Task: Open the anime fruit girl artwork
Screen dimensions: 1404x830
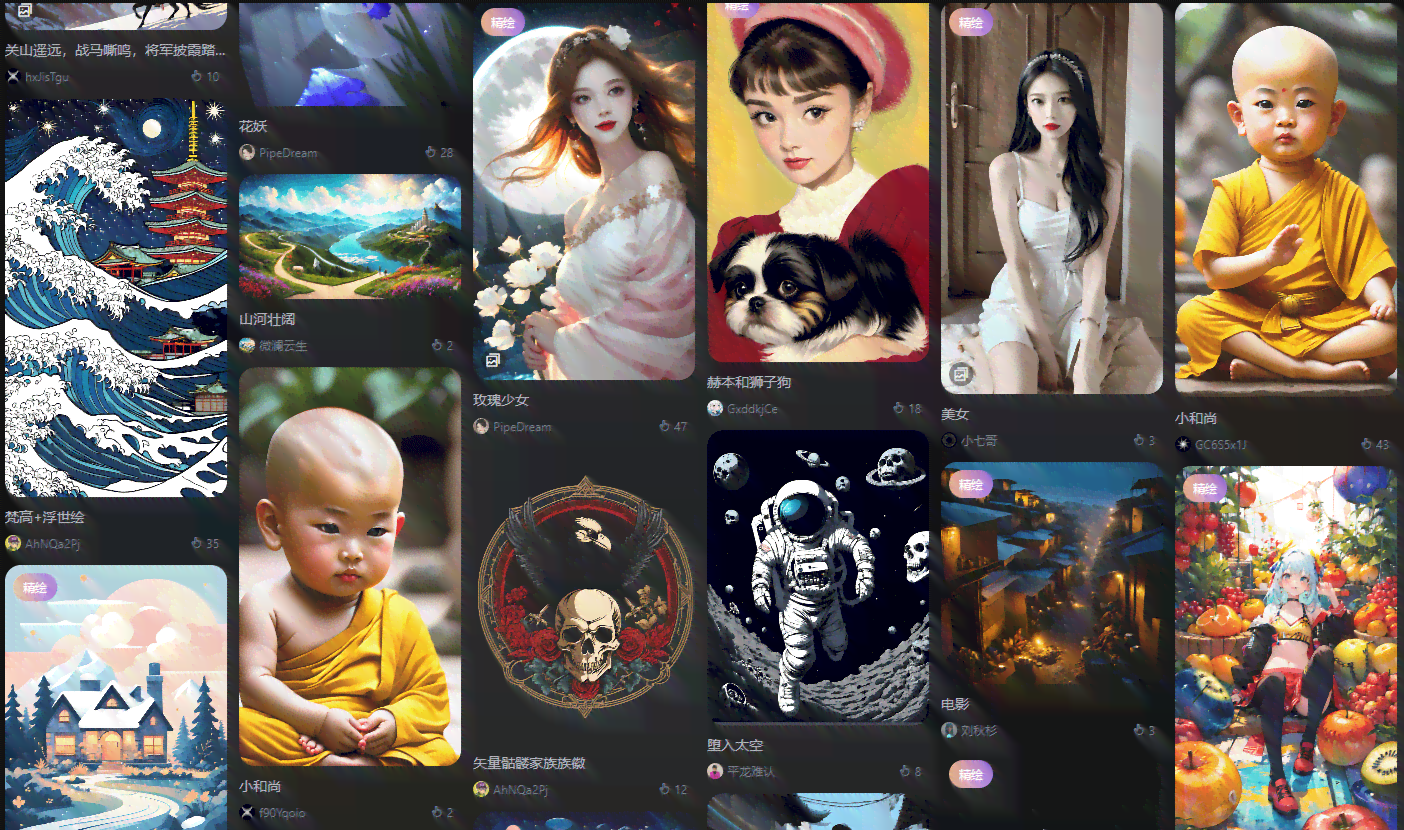Action: pos(1286,648)
